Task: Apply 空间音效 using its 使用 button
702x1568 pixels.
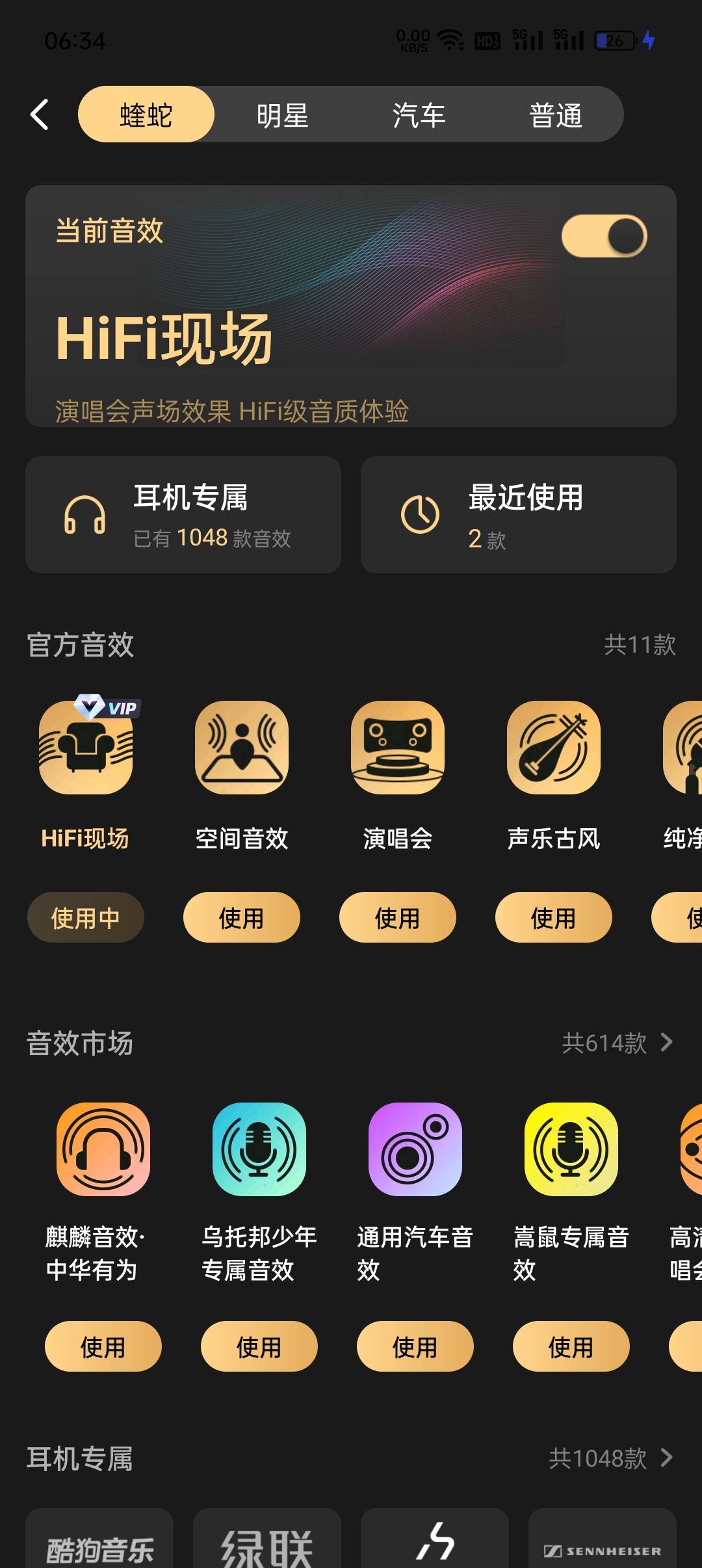Action: [241, 917]
